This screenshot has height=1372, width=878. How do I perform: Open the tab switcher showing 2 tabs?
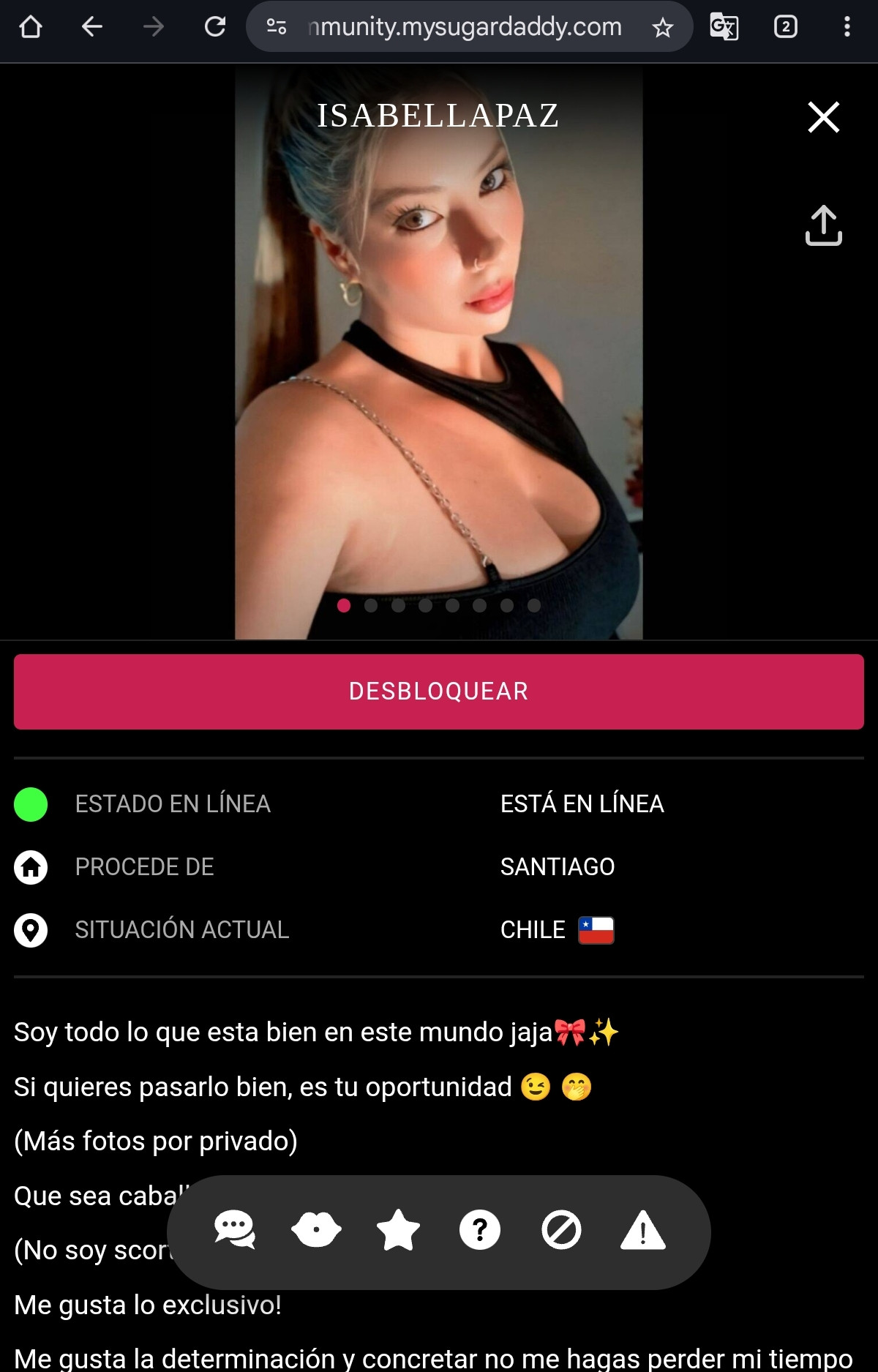[x=785, y=27]
